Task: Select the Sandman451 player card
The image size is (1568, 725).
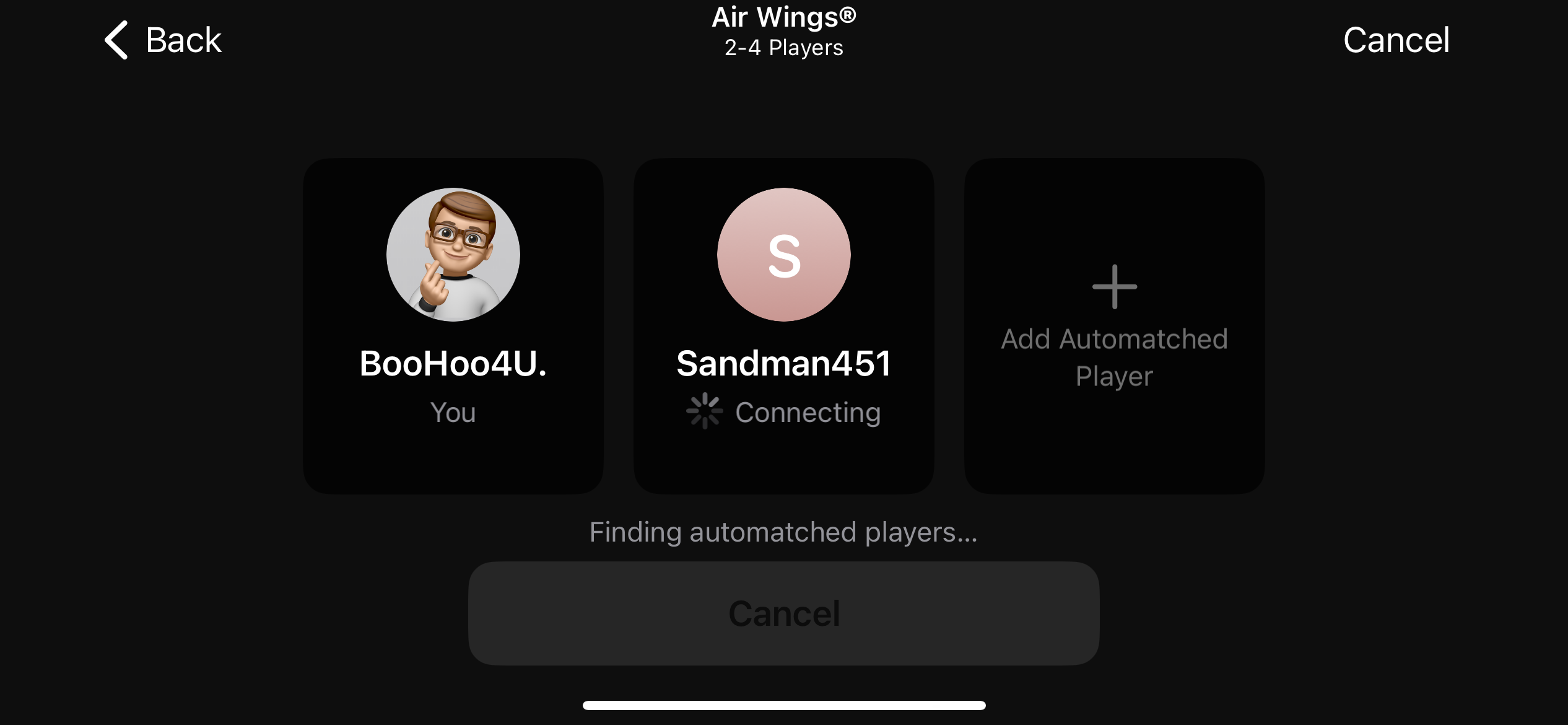Action: point(783,326)
